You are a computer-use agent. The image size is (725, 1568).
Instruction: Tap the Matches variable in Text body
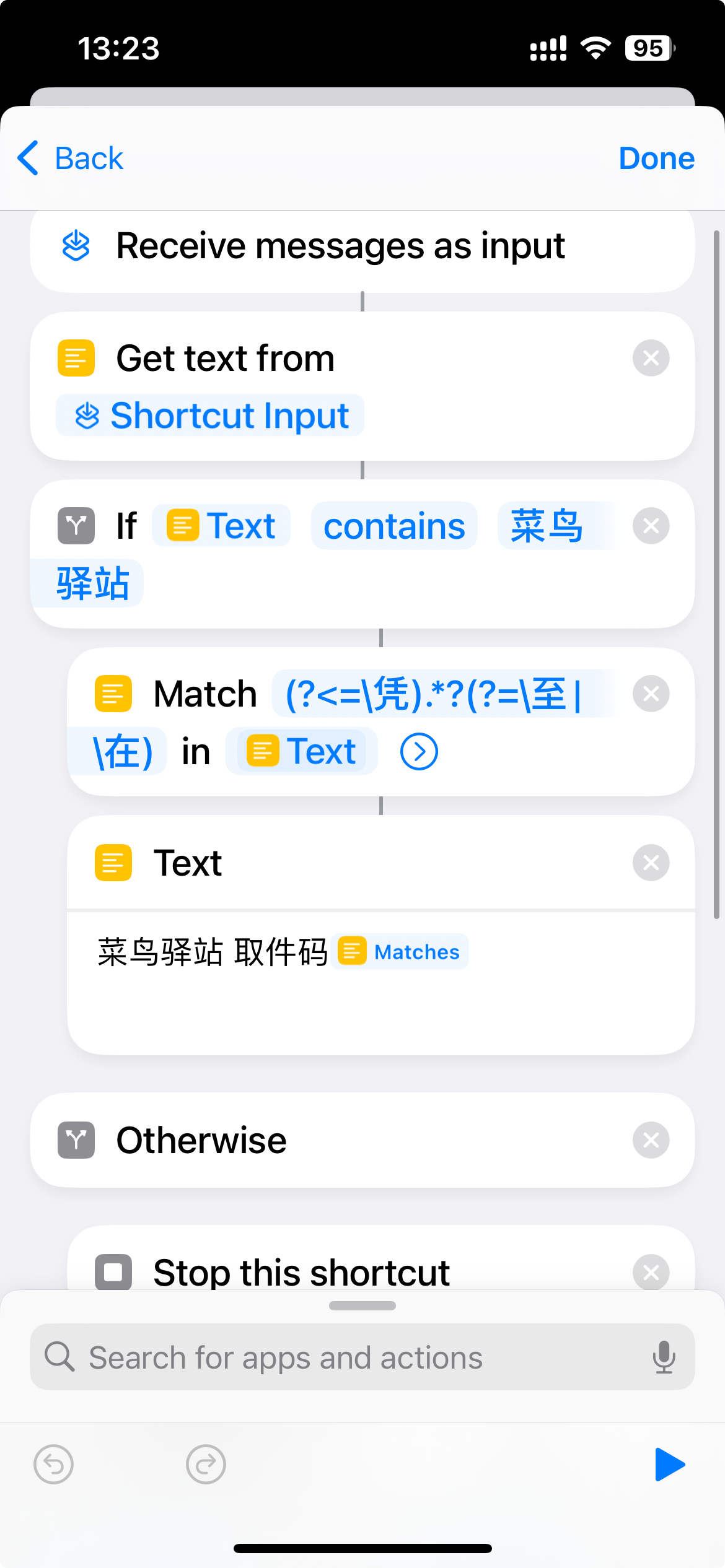click(x=400, y=952)
